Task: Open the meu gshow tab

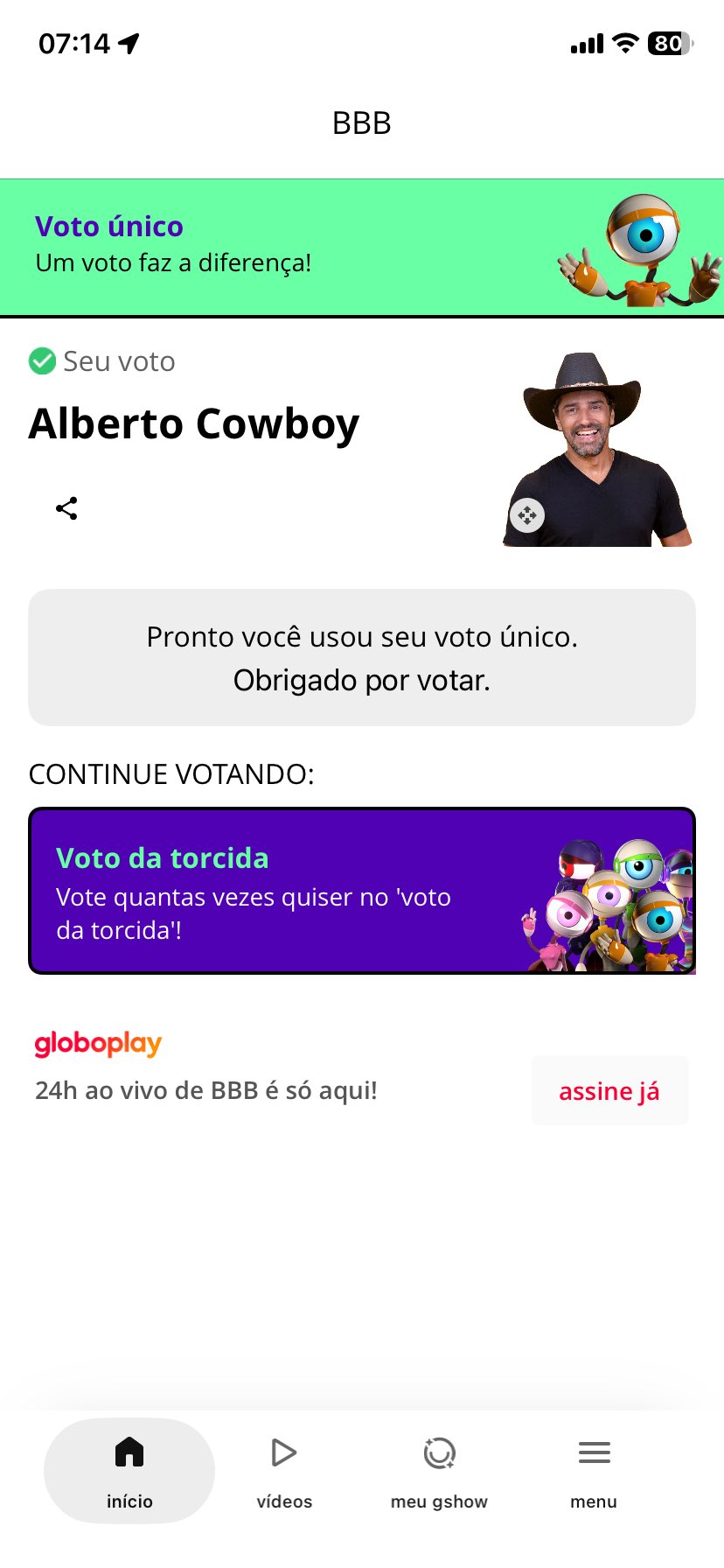Action: click(439, 1471)
